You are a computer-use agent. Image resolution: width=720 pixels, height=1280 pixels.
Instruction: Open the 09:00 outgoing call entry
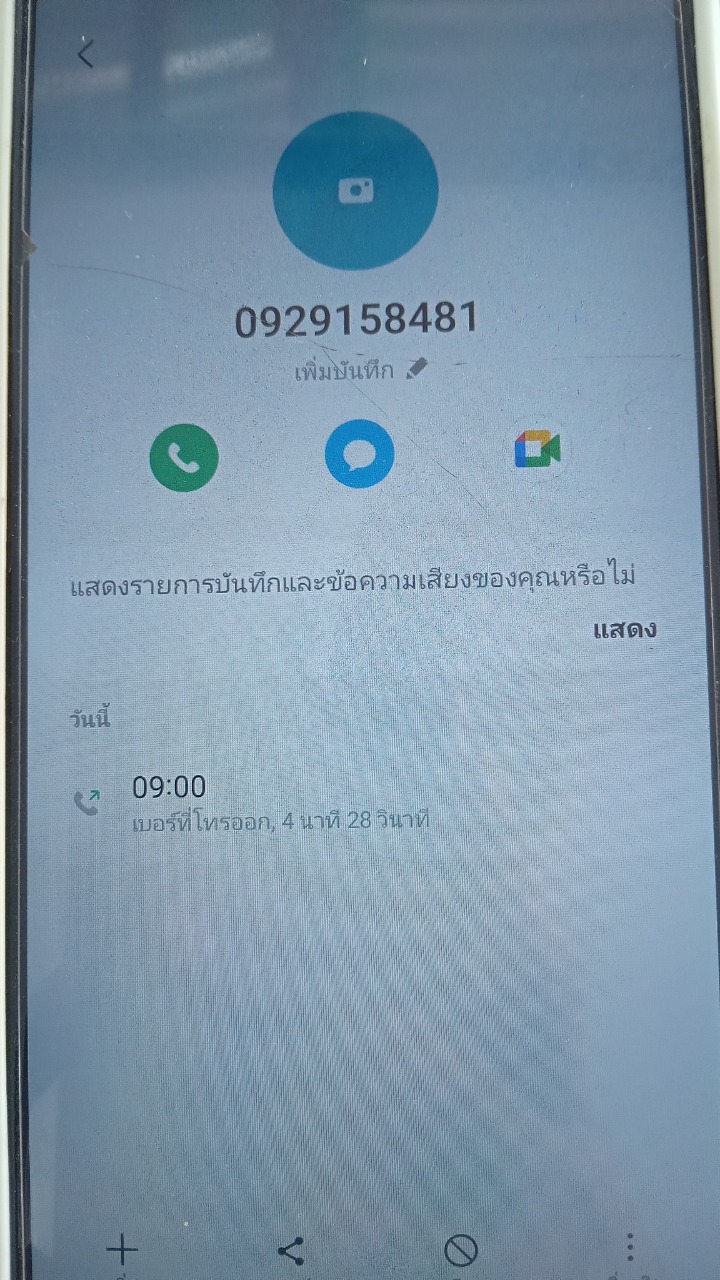360,803
